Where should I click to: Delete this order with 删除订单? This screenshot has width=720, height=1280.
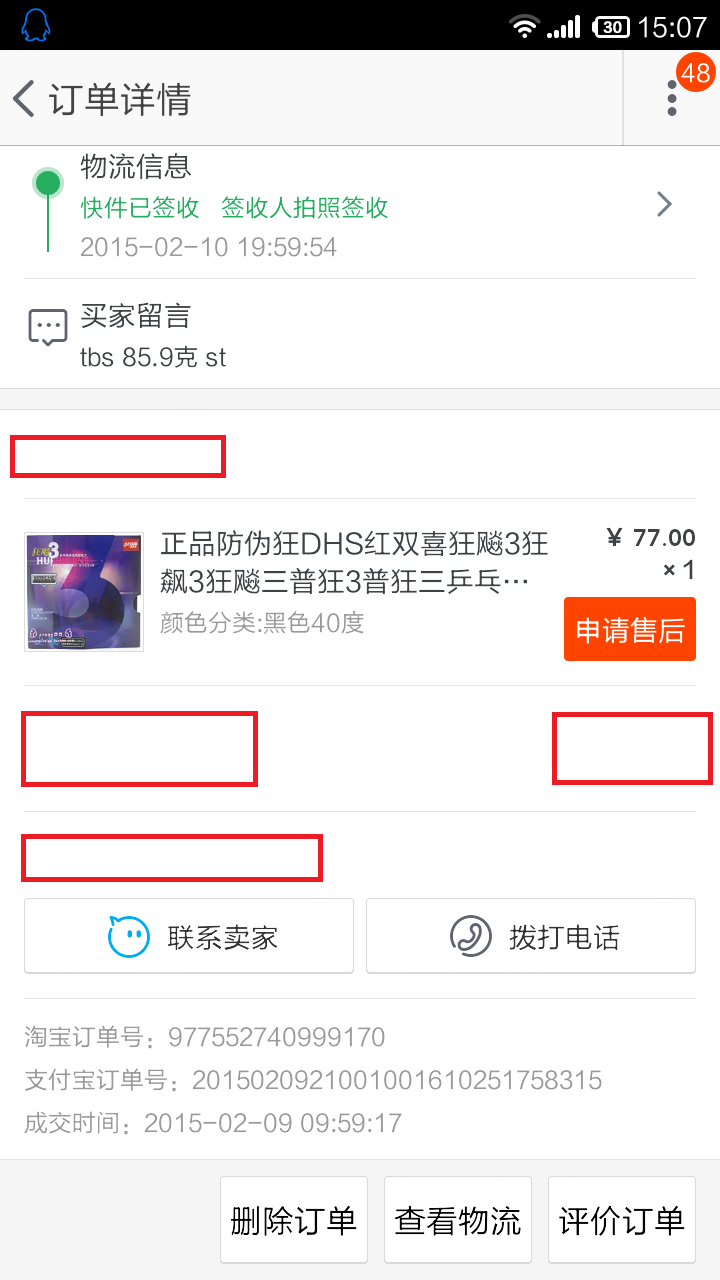tap(293, 1219)
